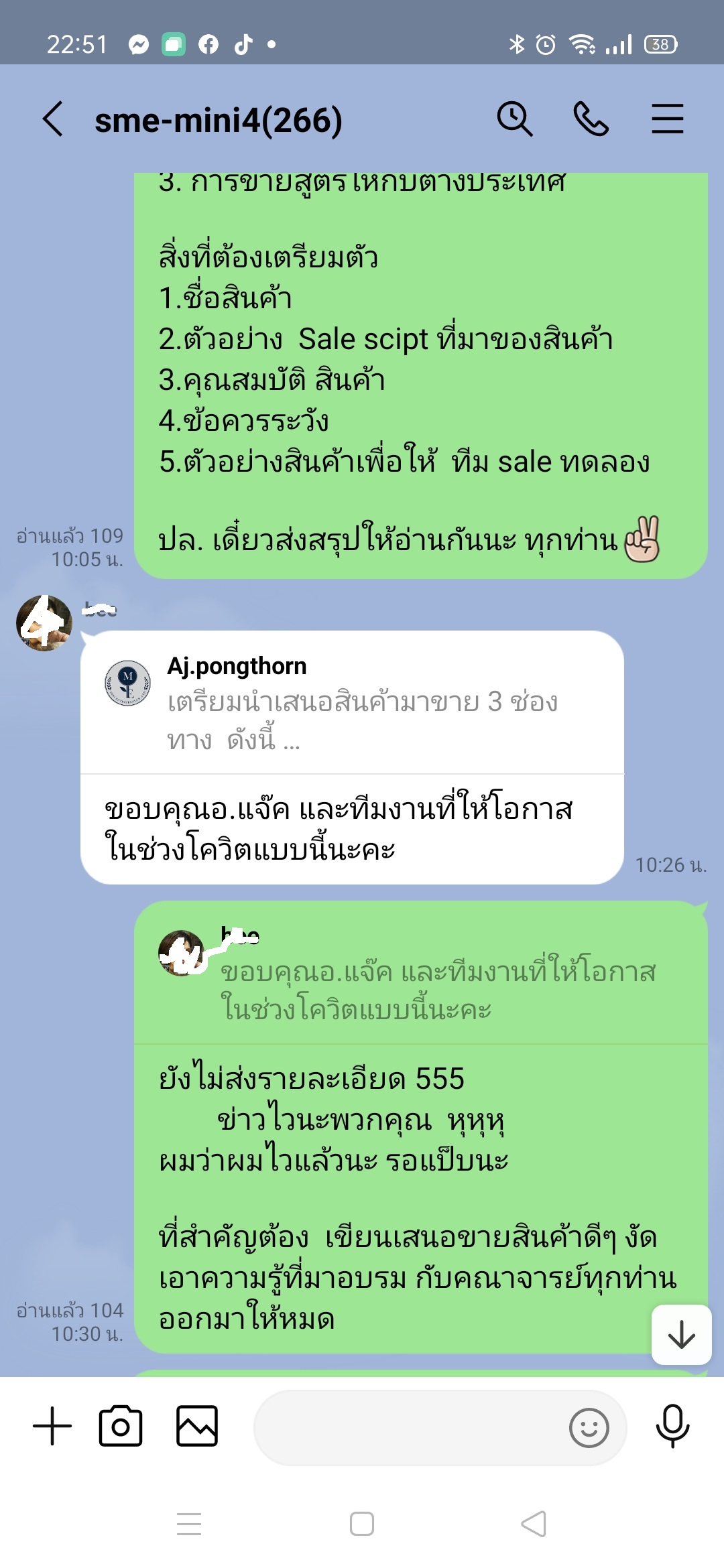This screenshot has height=1568, width=724.
Task: Go back from the sme-mini4 chat
Action: [53, 120]
